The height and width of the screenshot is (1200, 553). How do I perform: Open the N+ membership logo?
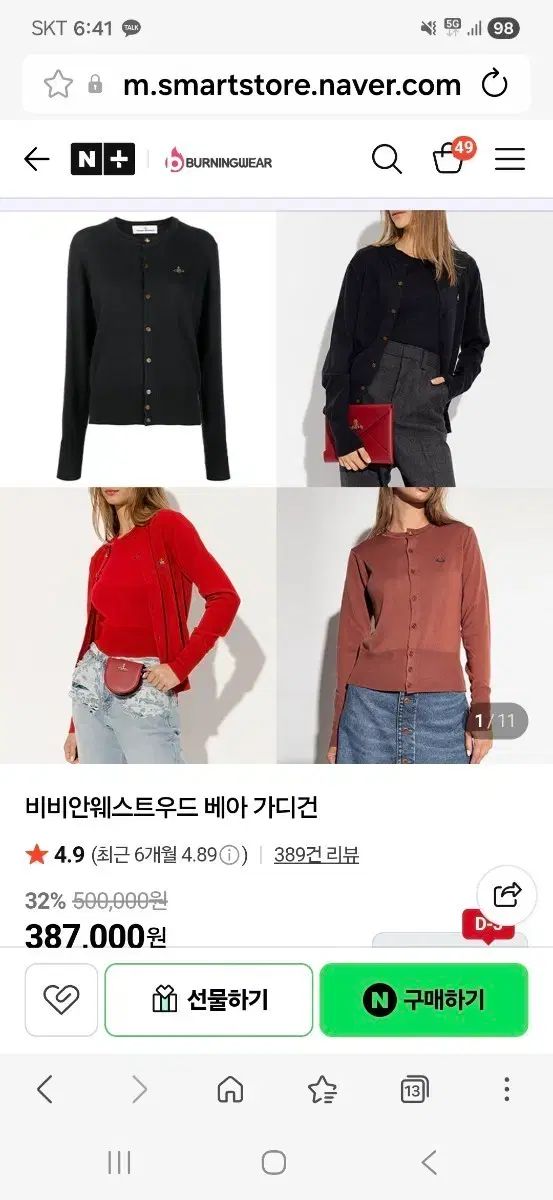click(x=102, y=159)
